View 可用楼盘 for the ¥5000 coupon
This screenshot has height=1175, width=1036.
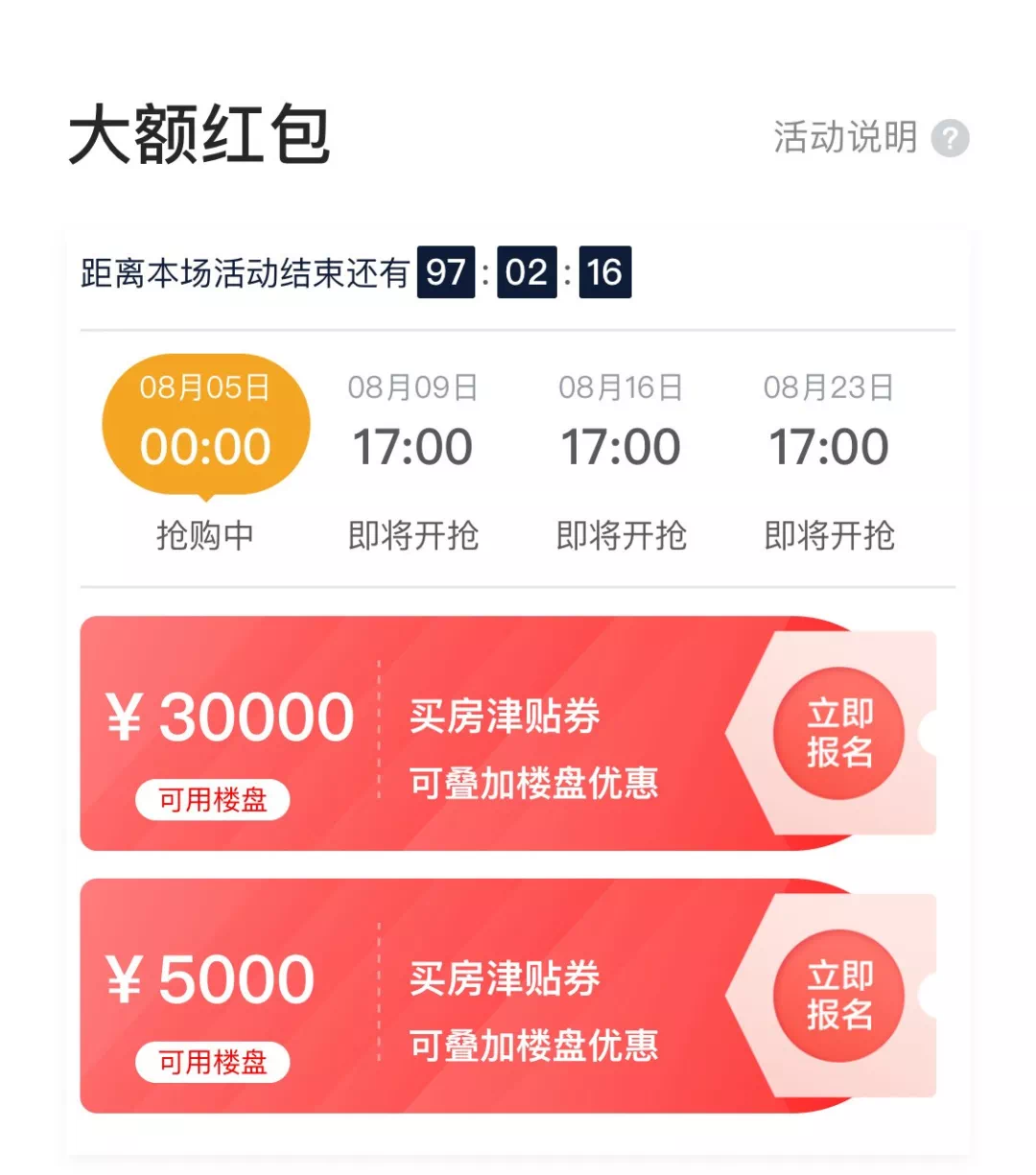tap(212, 1062)
